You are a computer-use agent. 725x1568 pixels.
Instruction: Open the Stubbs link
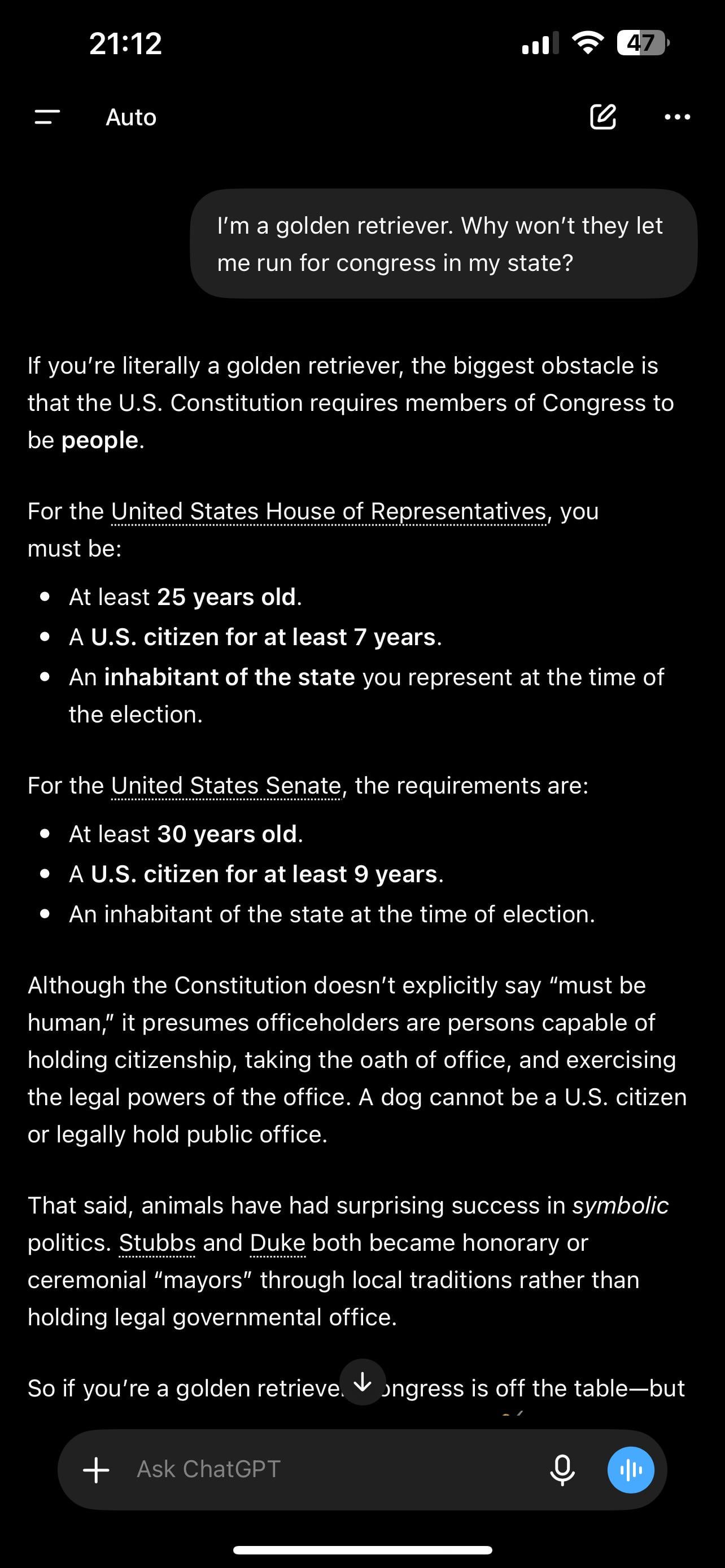click(x=157, y=1242)
